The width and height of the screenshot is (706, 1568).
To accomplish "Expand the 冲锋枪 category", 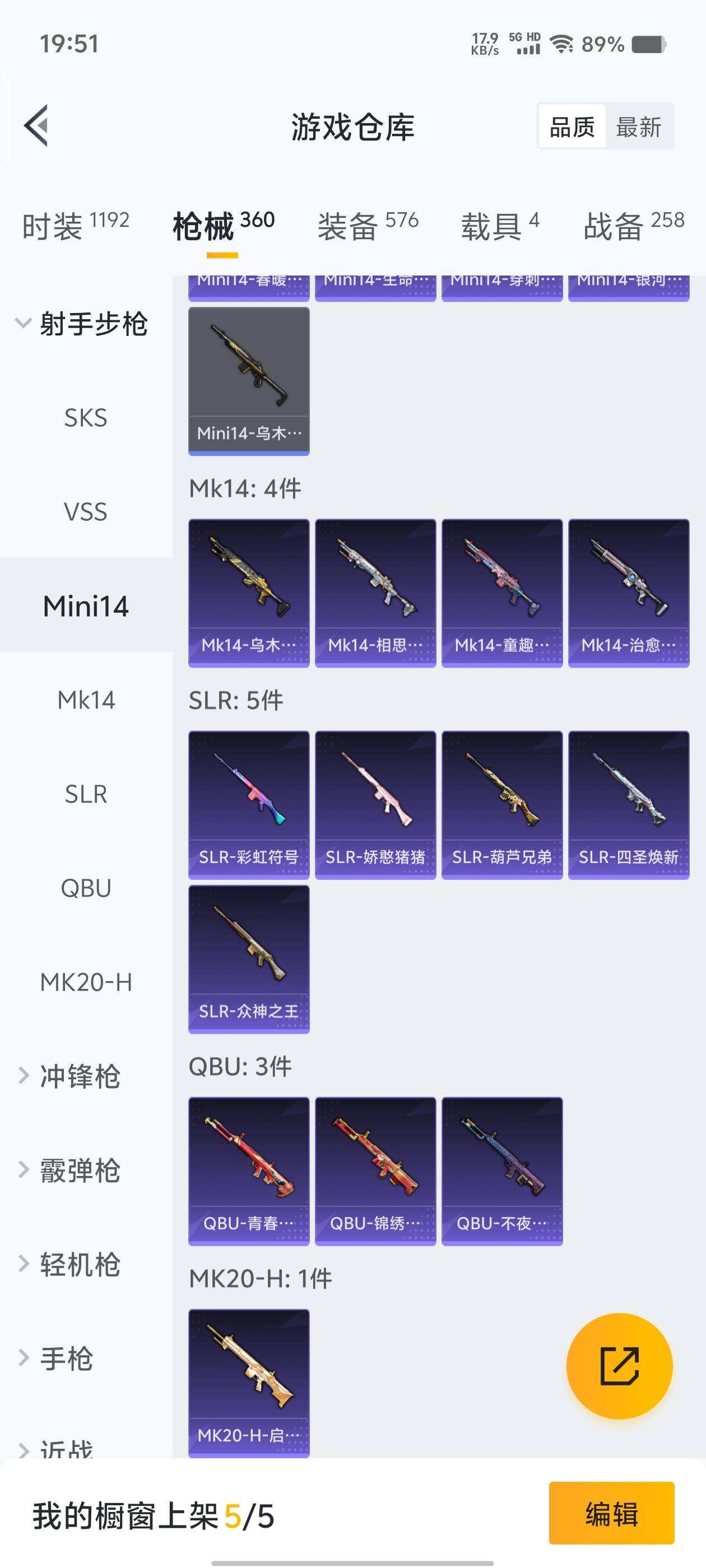I will click(79, 1076).
